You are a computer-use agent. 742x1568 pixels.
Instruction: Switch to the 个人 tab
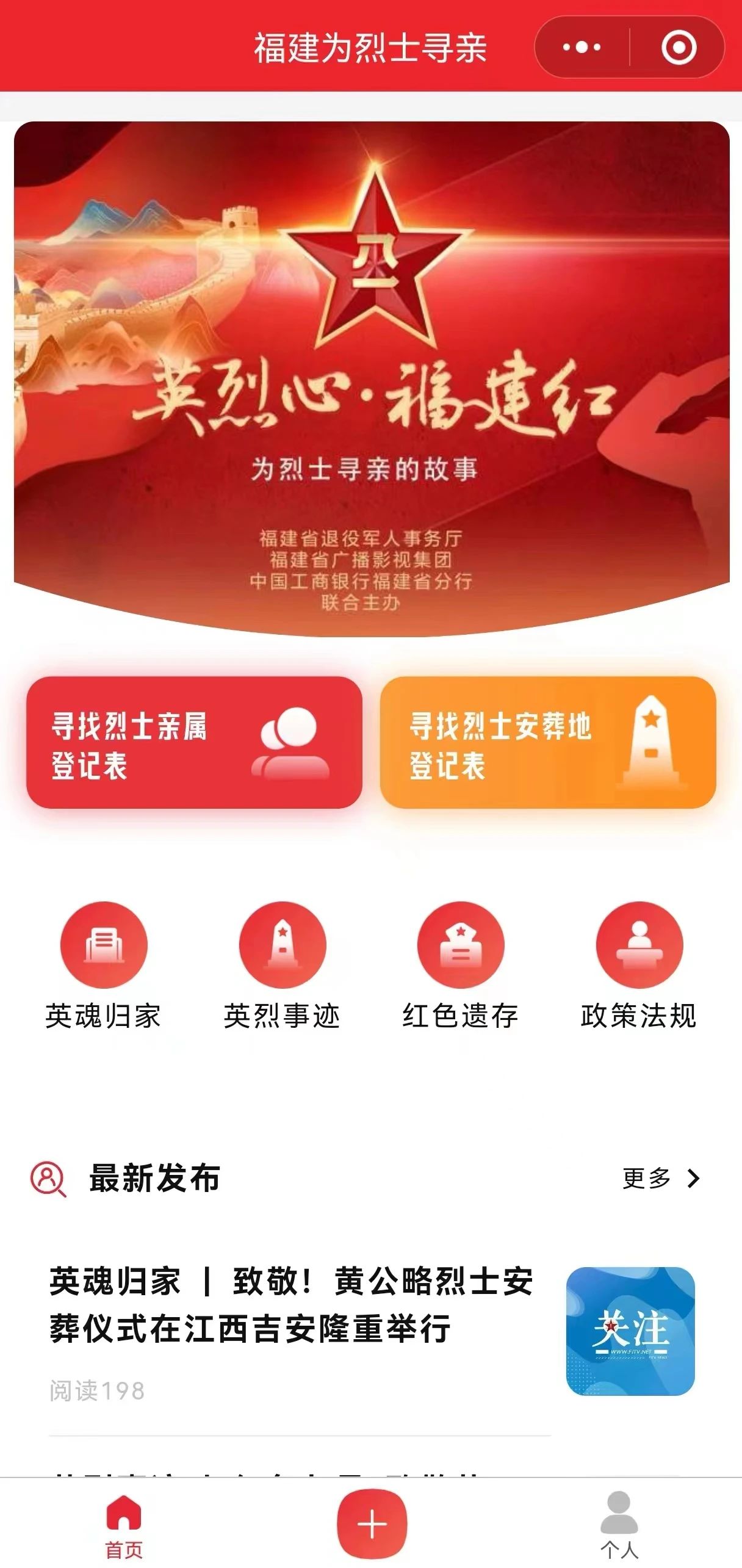[x=619, y=1525]
